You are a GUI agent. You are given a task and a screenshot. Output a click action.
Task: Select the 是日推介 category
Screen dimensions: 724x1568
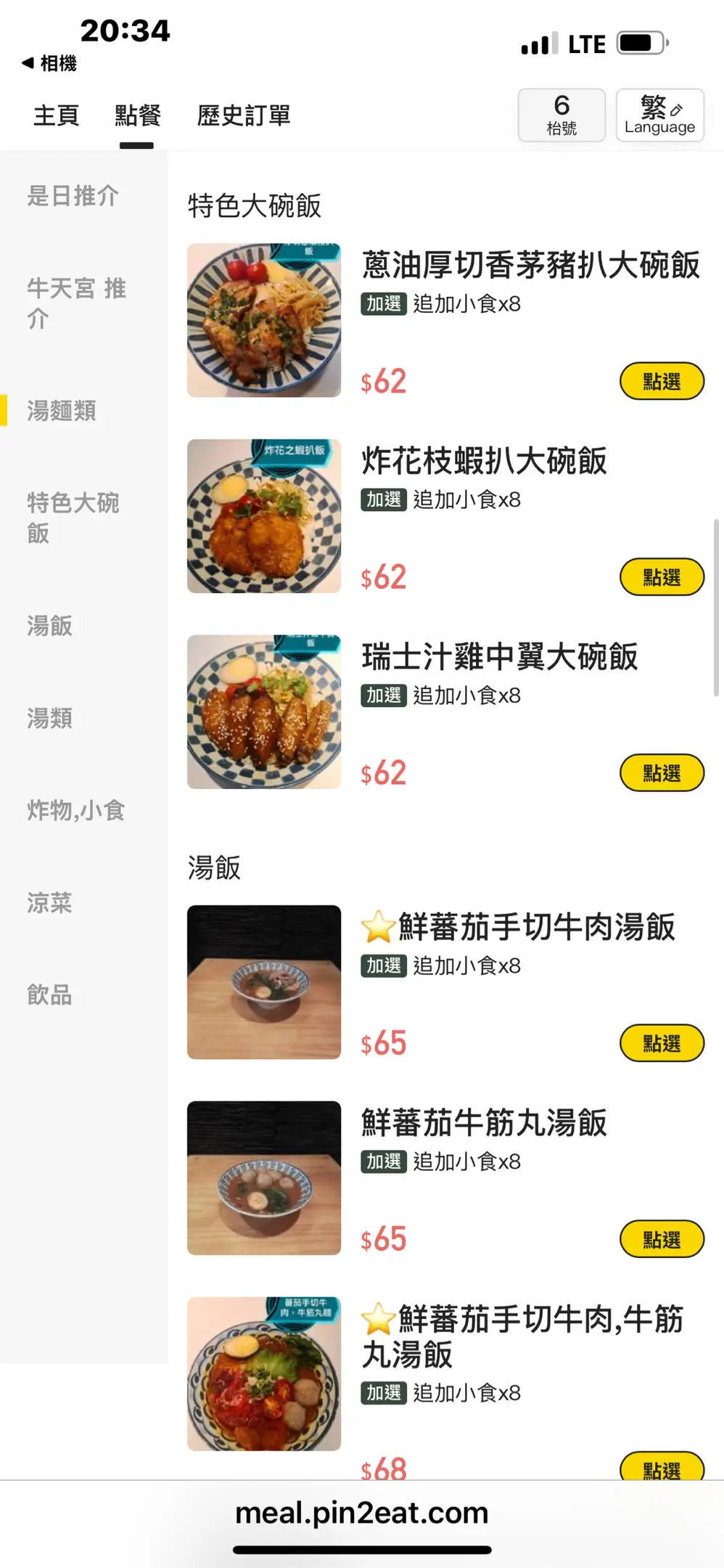click(x=73, y=196)
